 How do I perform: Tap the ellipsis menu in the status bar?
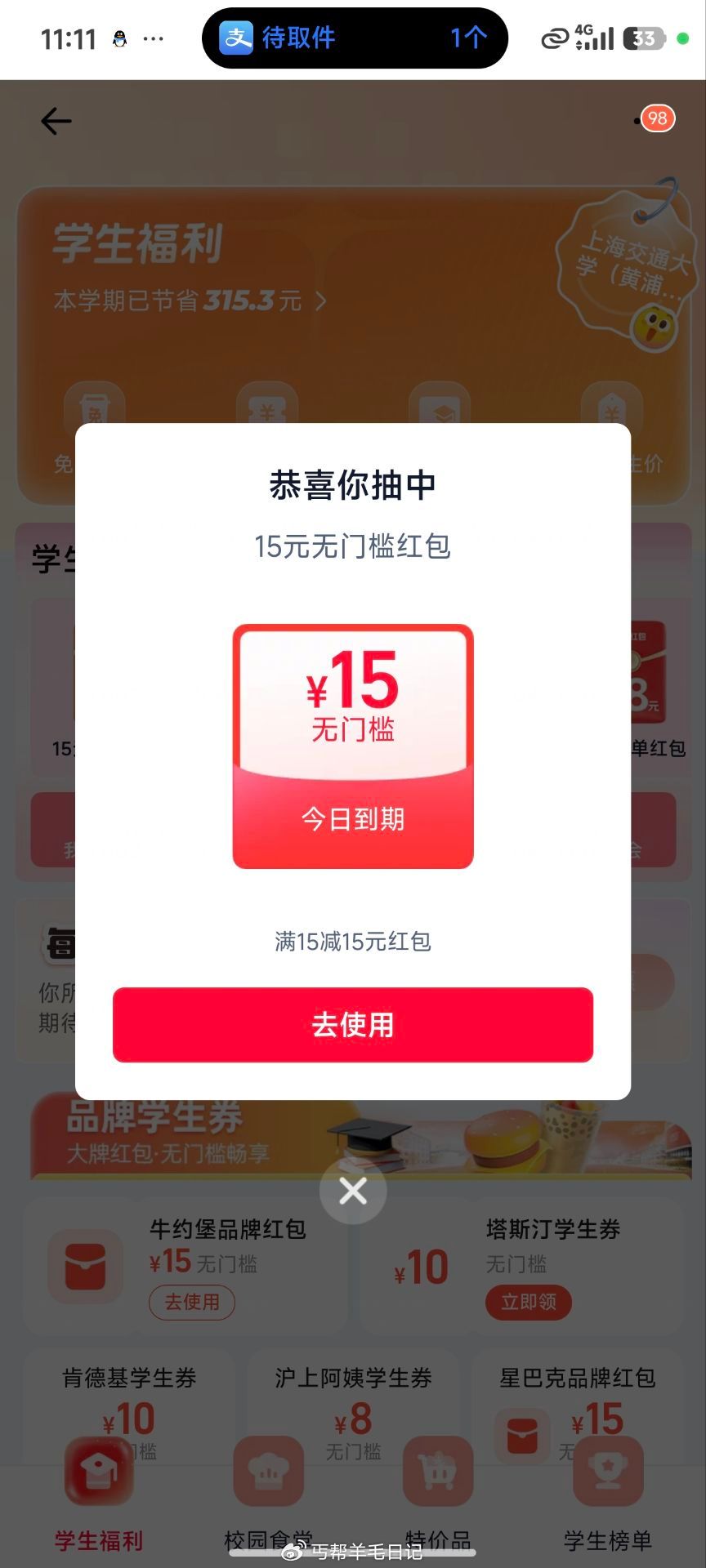[154, 38]
